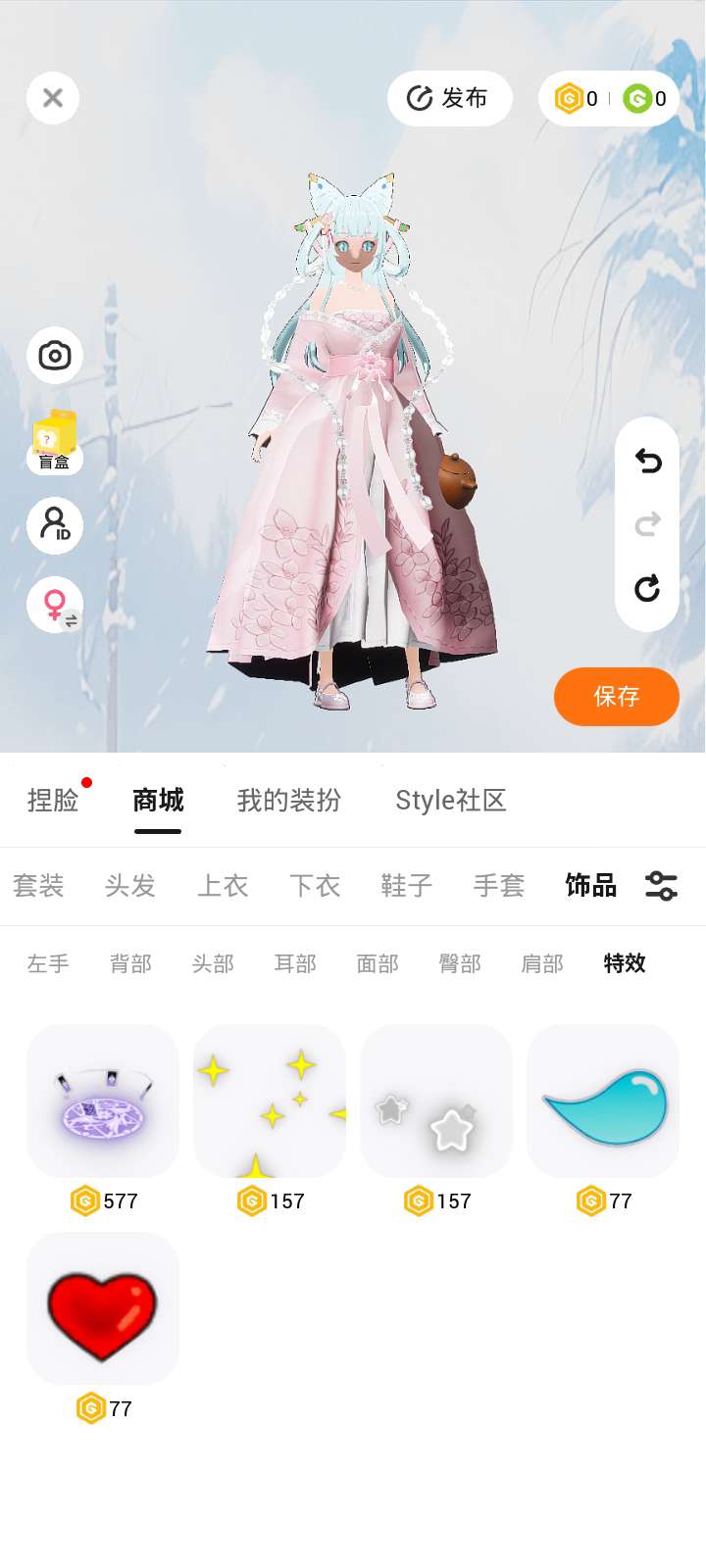This screenshot has height=1568, width=706.
Task: Choose the red heart effect
Action: pos(103,1308)
